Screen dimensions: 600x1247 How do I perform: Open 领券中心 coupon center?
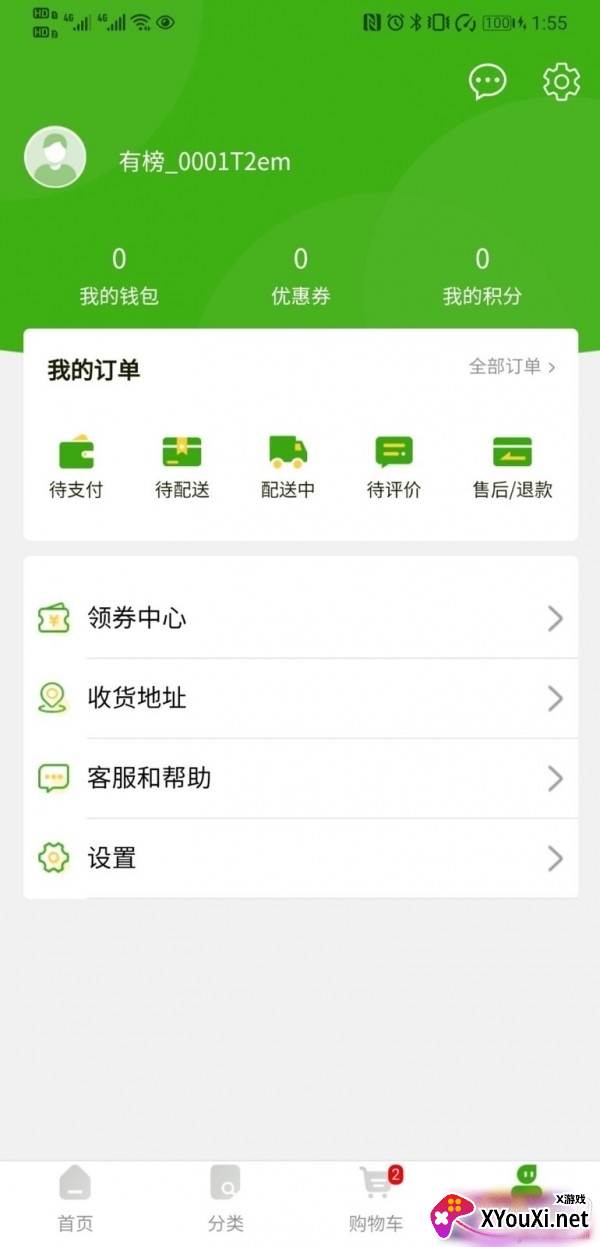(x=300, y=619)
